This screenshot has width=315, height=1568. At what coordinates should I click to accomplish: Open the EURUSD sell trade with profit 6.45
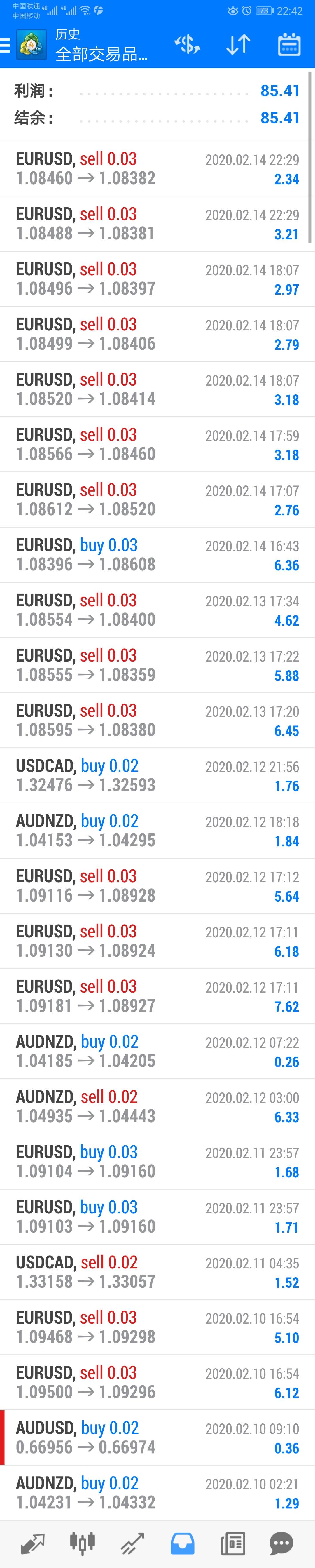pyautogui.click(x=157, y=720)
